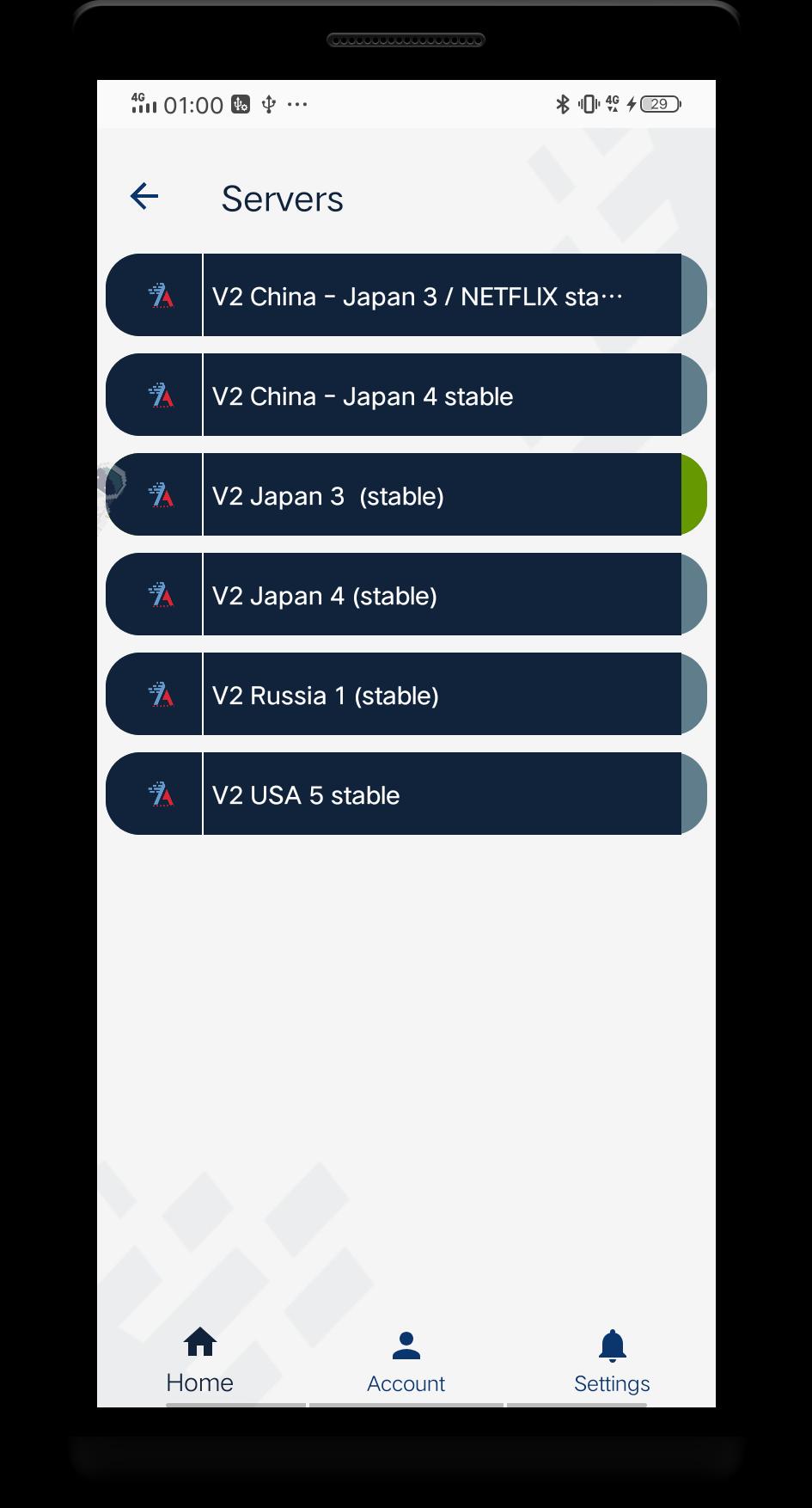Connect to V2 Japan 4 (stable)
Screen dimensions: 812x1508
click(x=406, y=594)
